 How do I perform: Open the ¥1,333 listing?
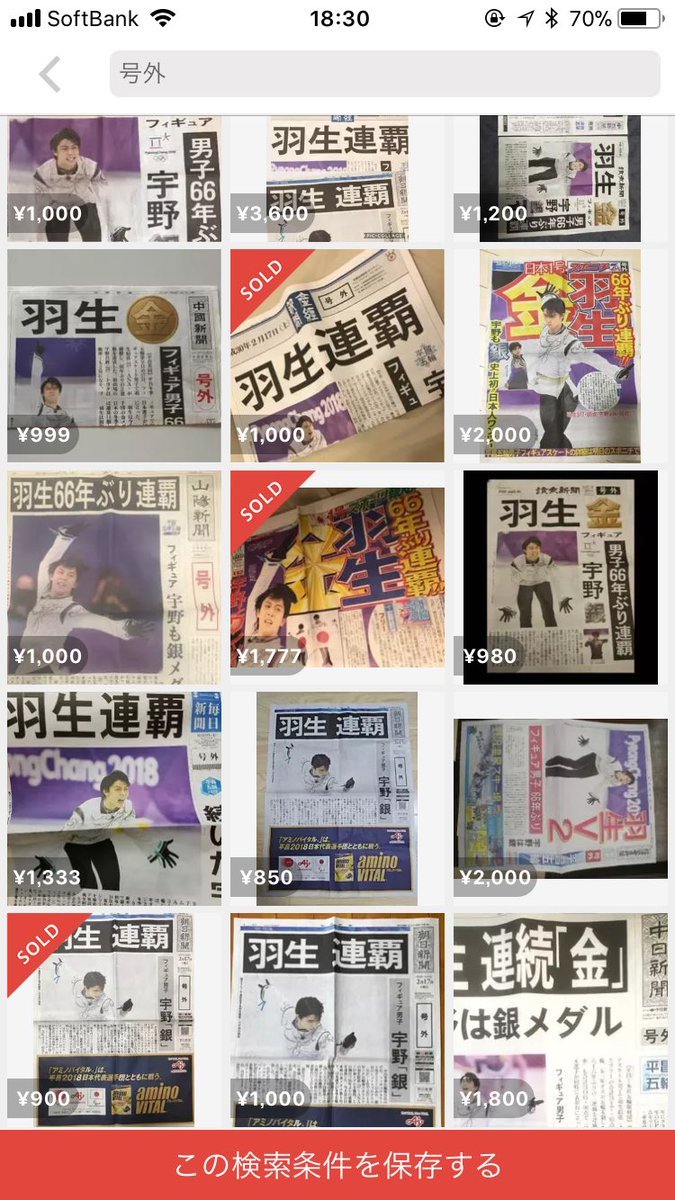click(x=113, y=798)
